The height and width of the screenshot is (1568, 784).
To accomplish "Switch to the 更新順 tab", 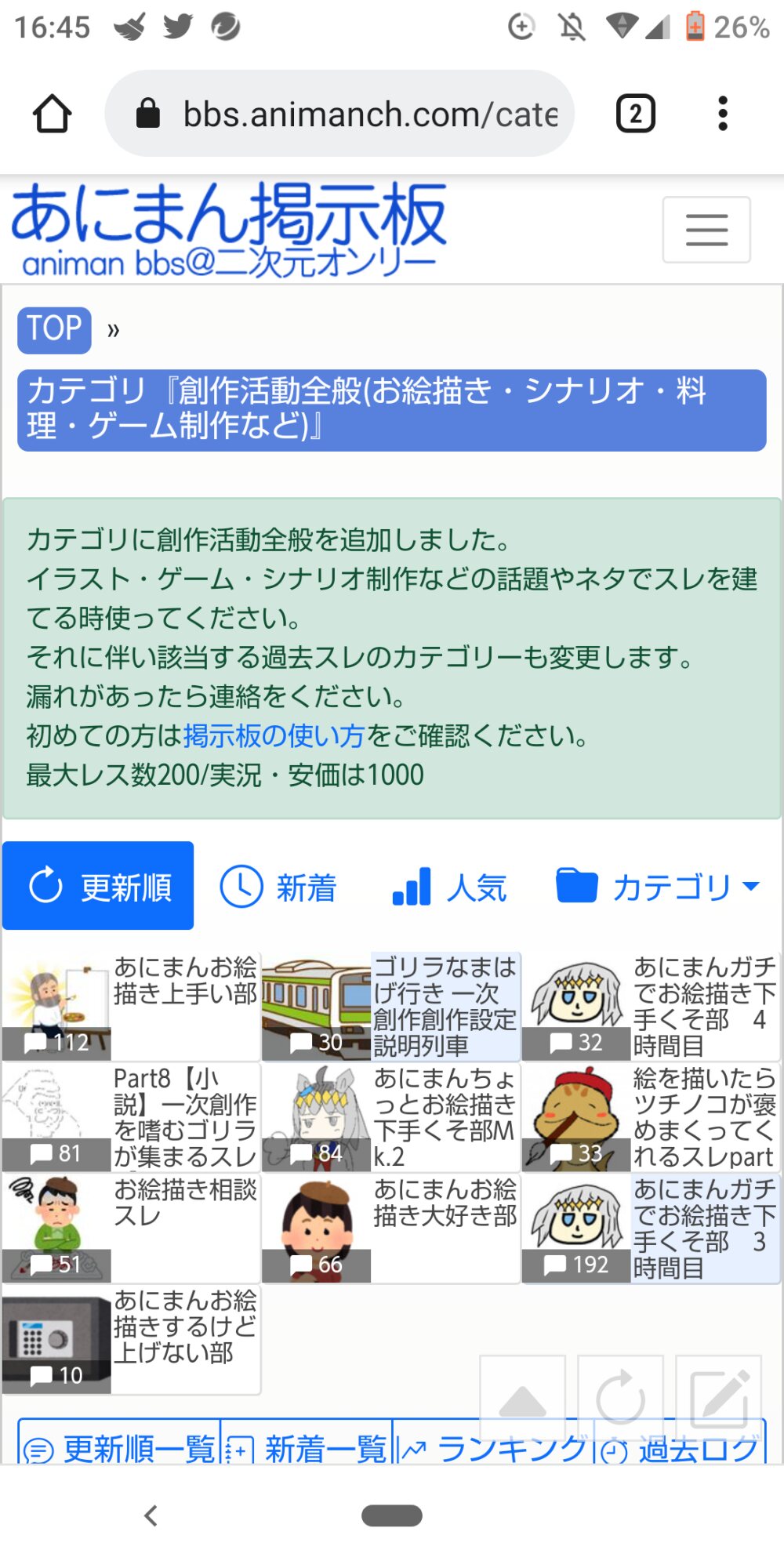I will 99,886.
